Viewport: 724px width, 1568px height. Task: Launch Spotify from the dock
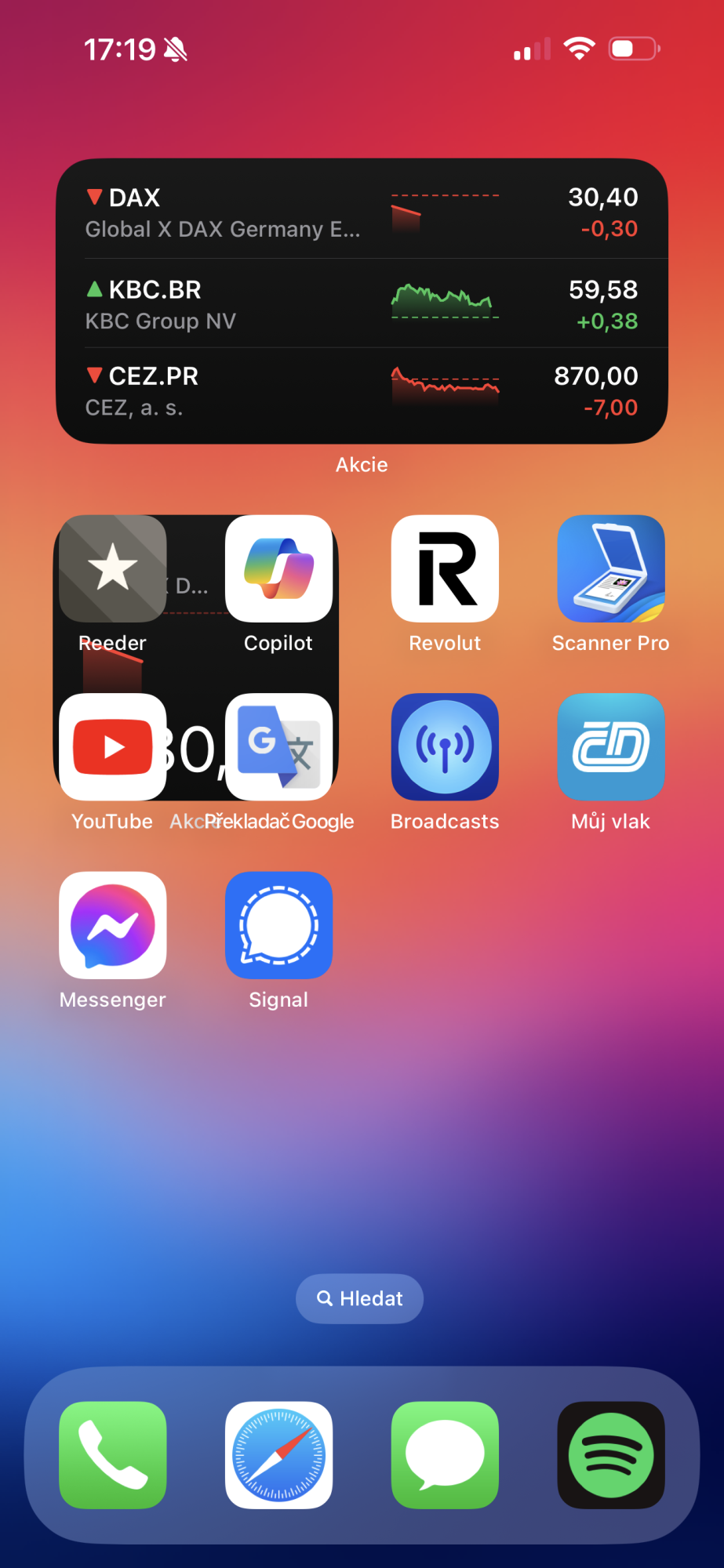pyautogui.click(x=611, y=1455)
